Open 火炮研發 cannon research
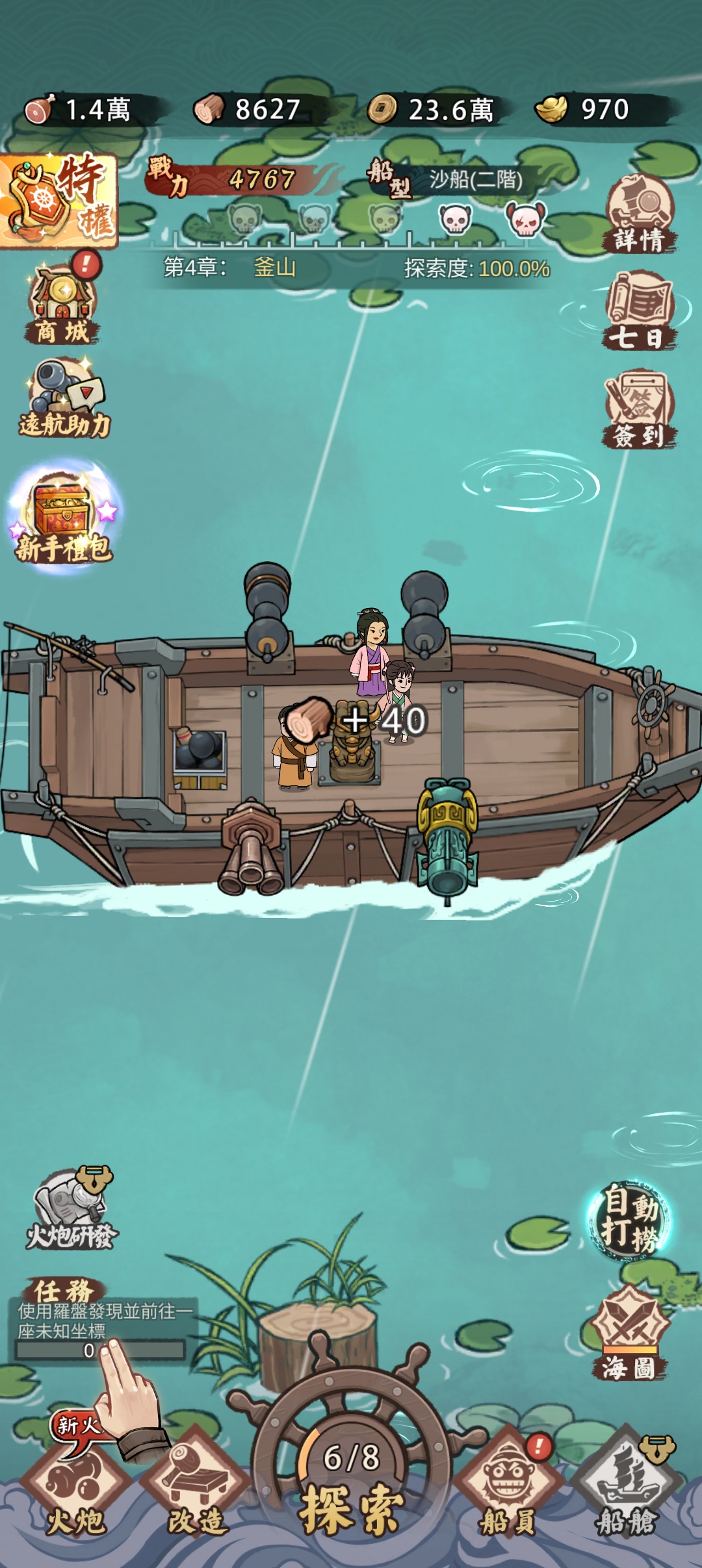The height and width of the screenshot is (1568, 702). [x=71, y=1209]
